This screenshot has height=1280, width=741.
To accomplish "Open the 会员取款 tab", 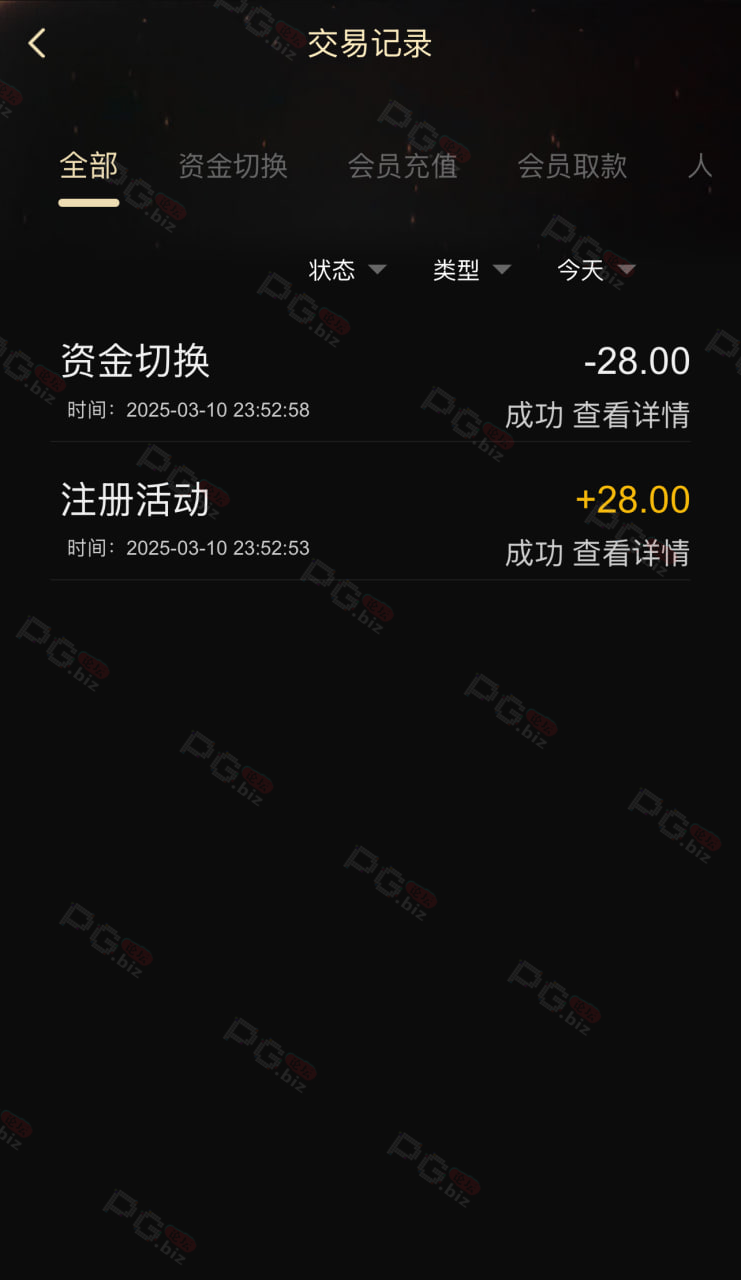I will 572,166.
